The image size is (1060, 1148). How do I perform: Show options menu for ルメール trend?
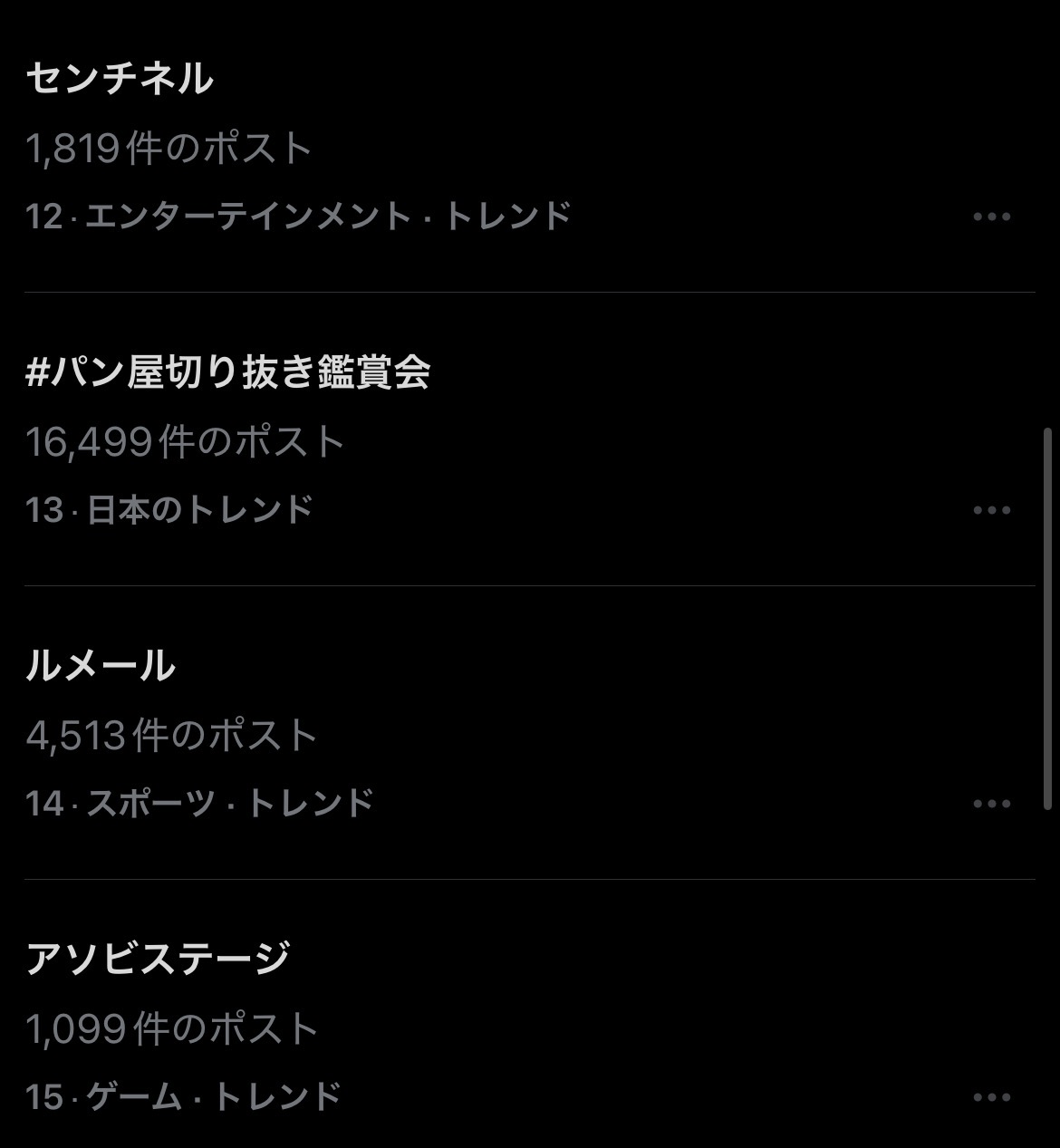point(991,804)
